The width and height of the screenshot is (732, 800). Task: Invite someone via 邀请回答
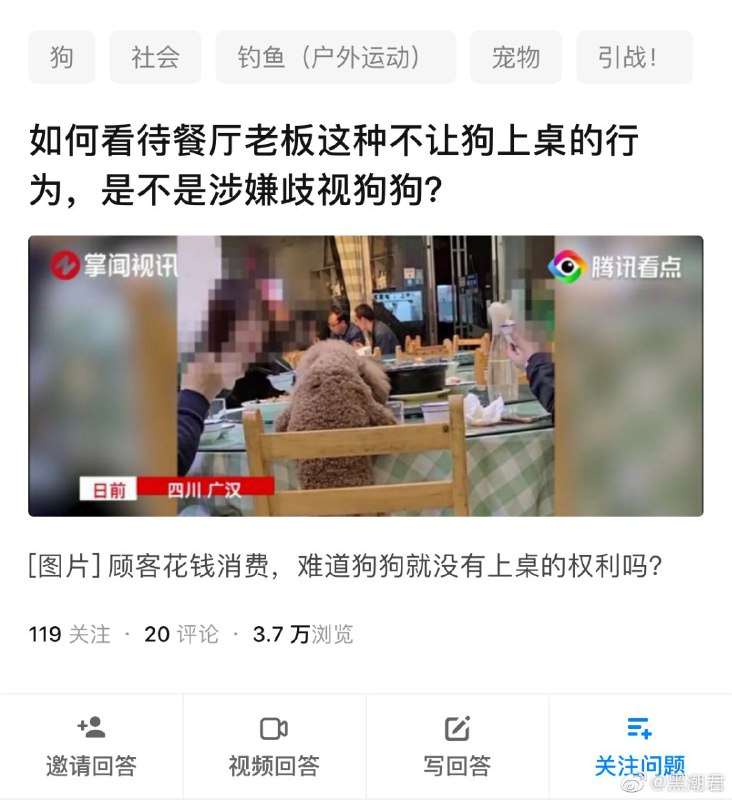coord(91,747)
